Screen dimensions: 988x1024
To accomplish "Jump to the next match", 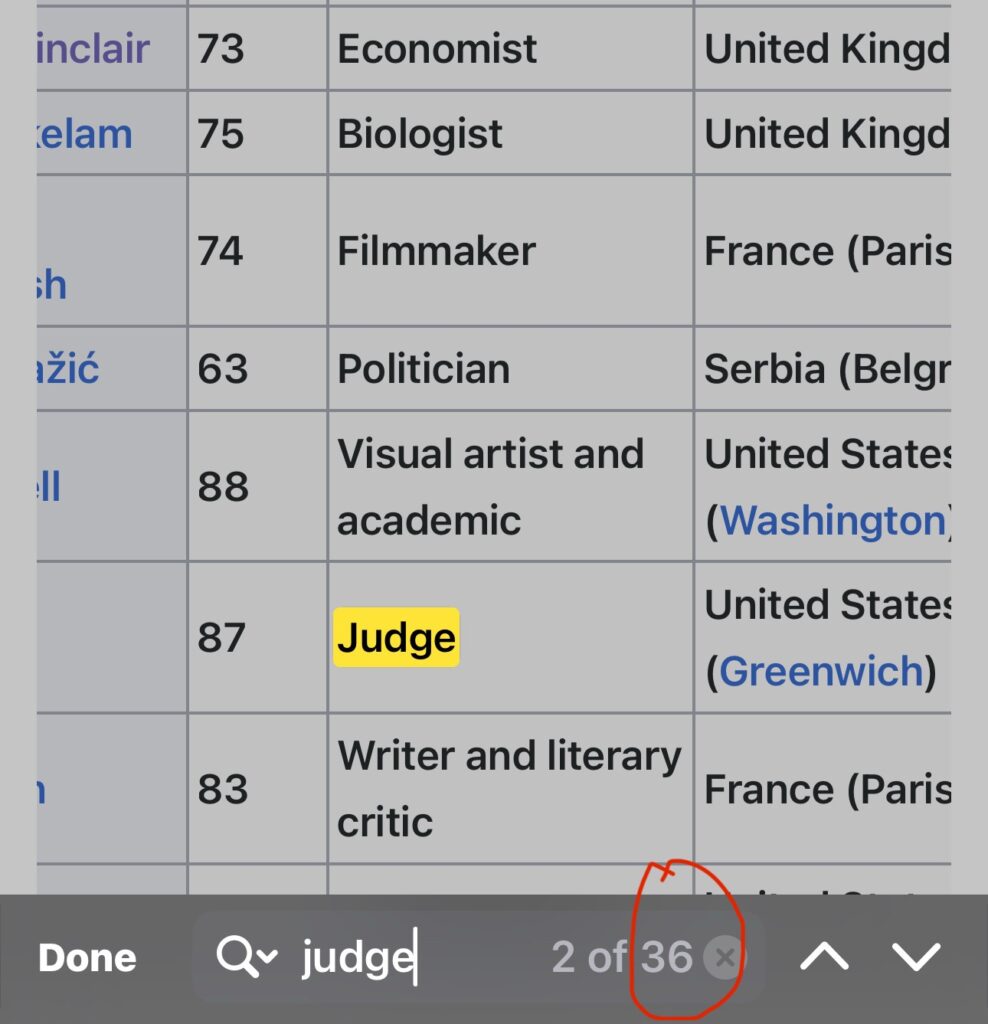I will (x=916, y=958).
